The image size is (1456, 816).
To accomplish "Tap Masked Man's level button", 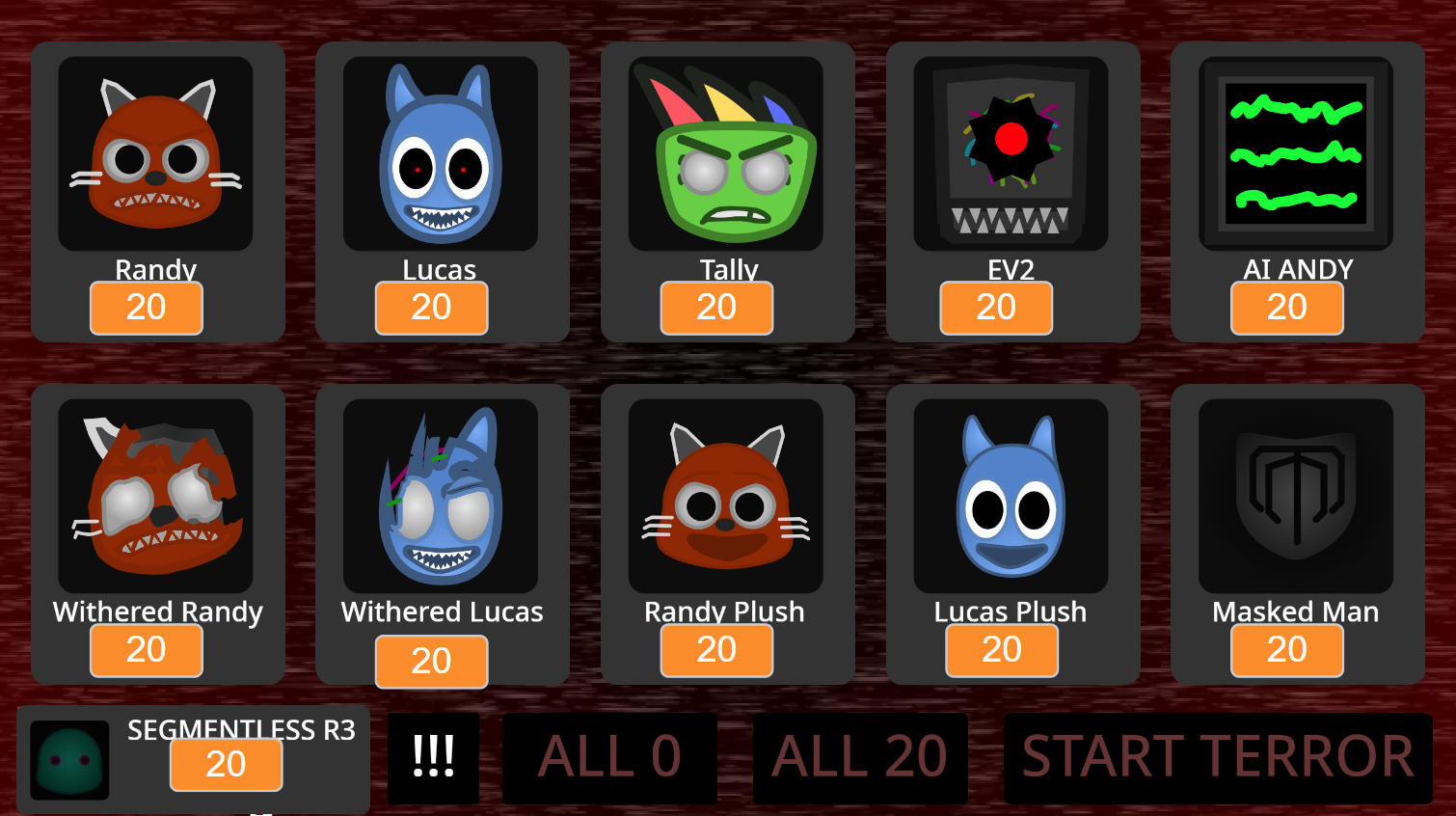I will 1286,650.
